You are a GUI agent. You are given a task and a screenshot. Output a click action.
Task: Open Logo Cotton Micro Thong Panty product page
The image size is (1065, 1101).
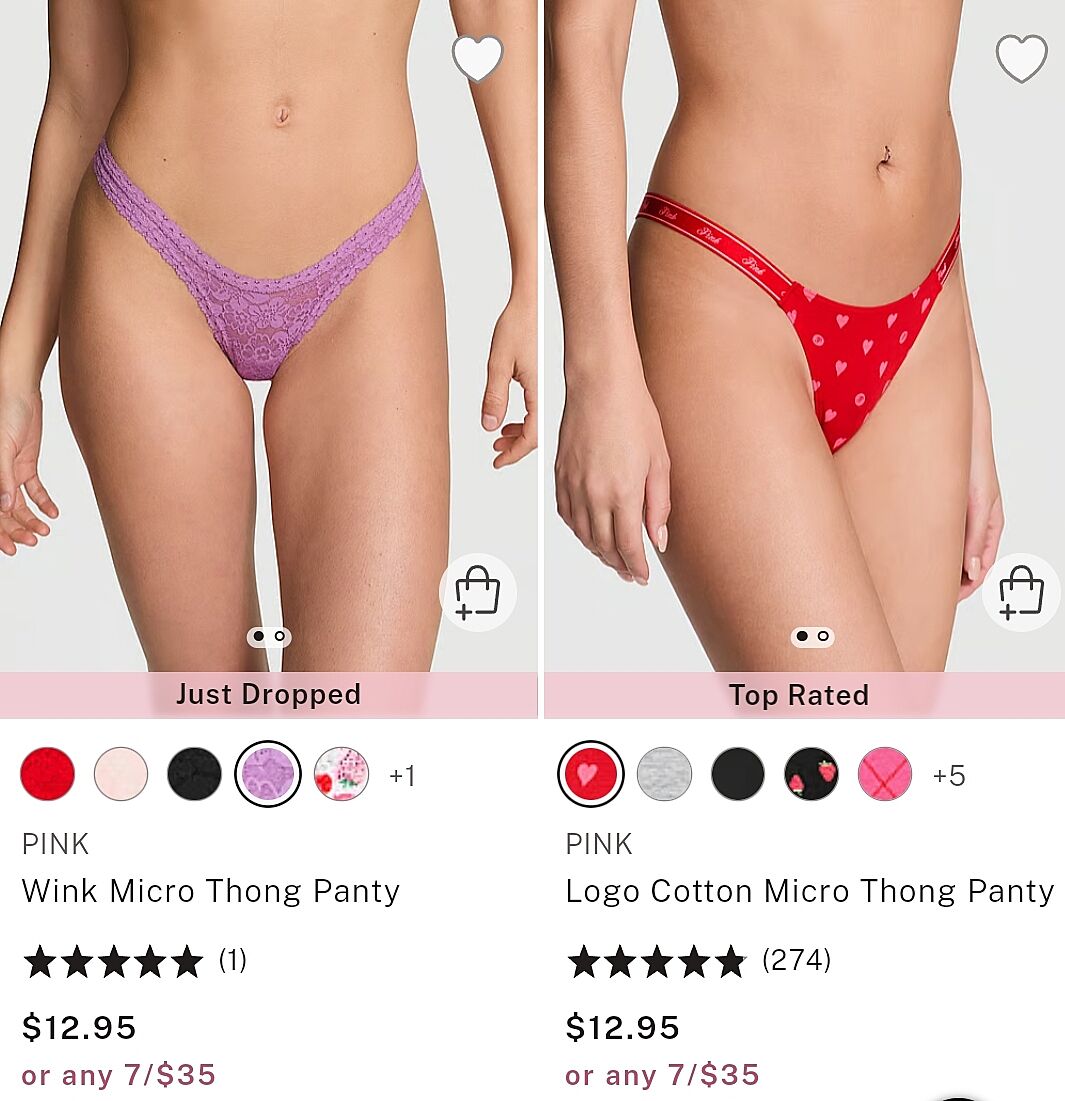pyautogui.click(x=809, y=891)
